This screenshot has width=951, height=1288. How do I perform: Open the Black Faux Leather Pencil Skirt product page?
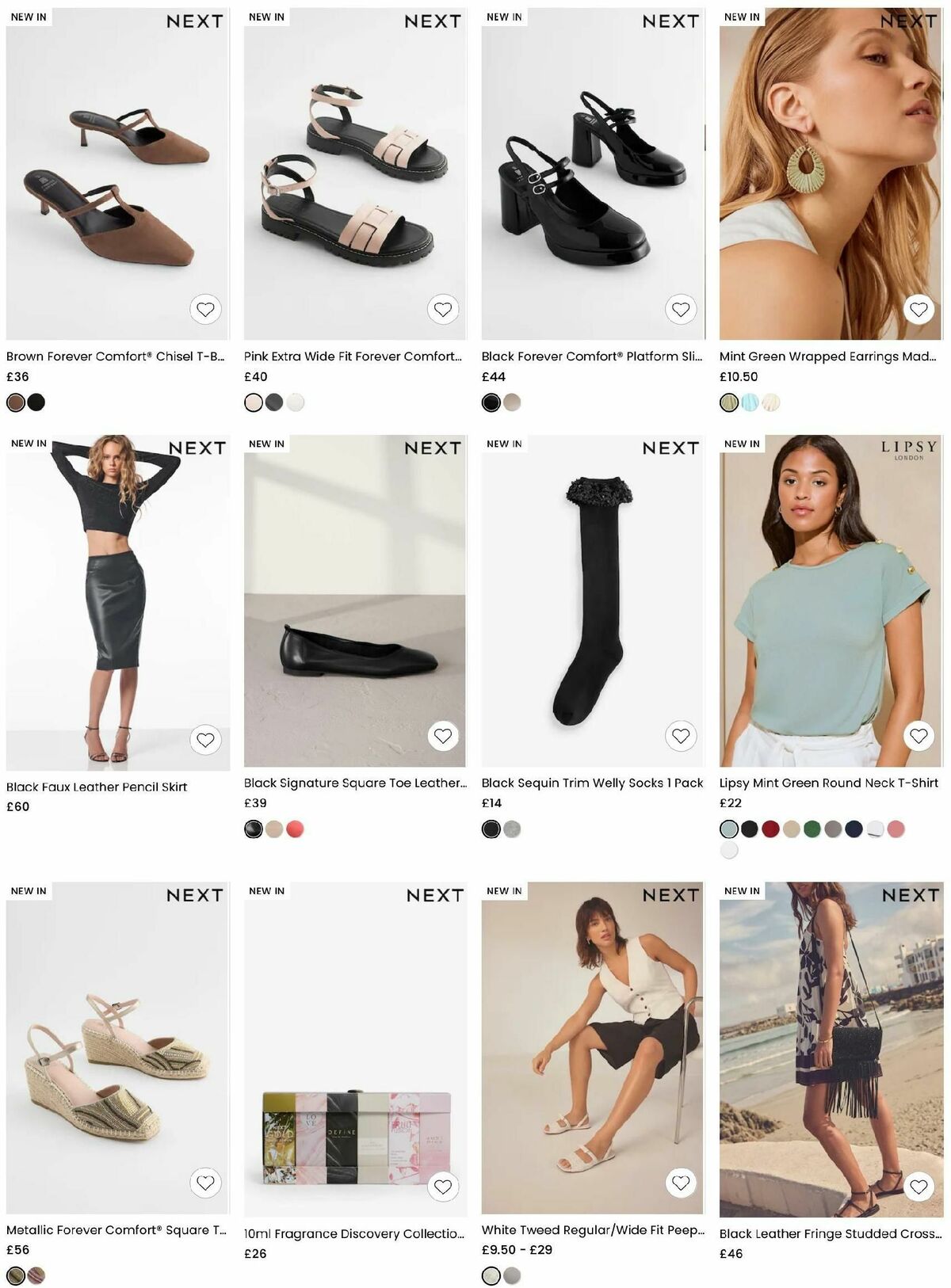tap(96, 787)
